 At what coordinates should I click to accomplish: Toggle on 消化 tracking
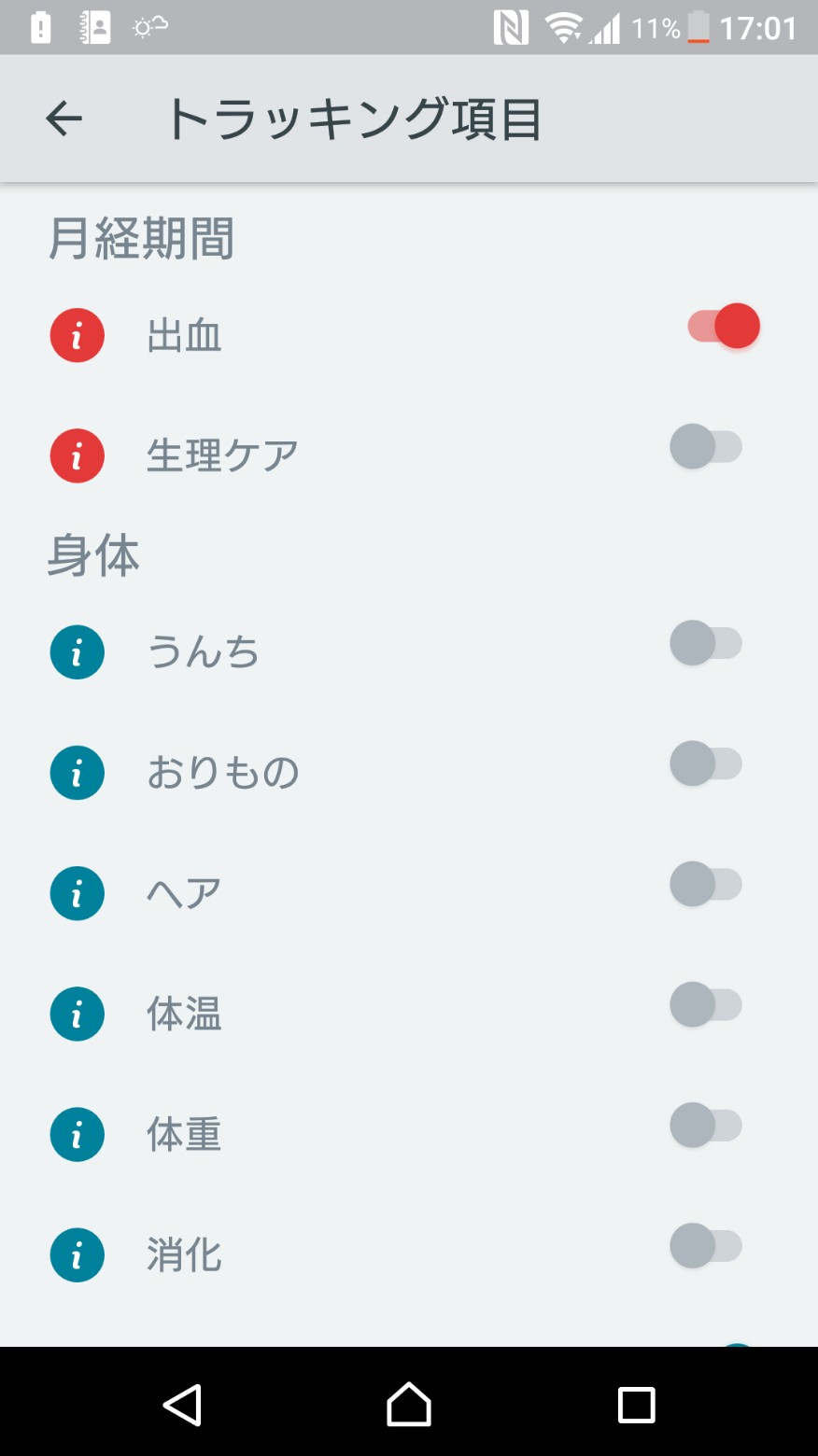[706, 1246]
